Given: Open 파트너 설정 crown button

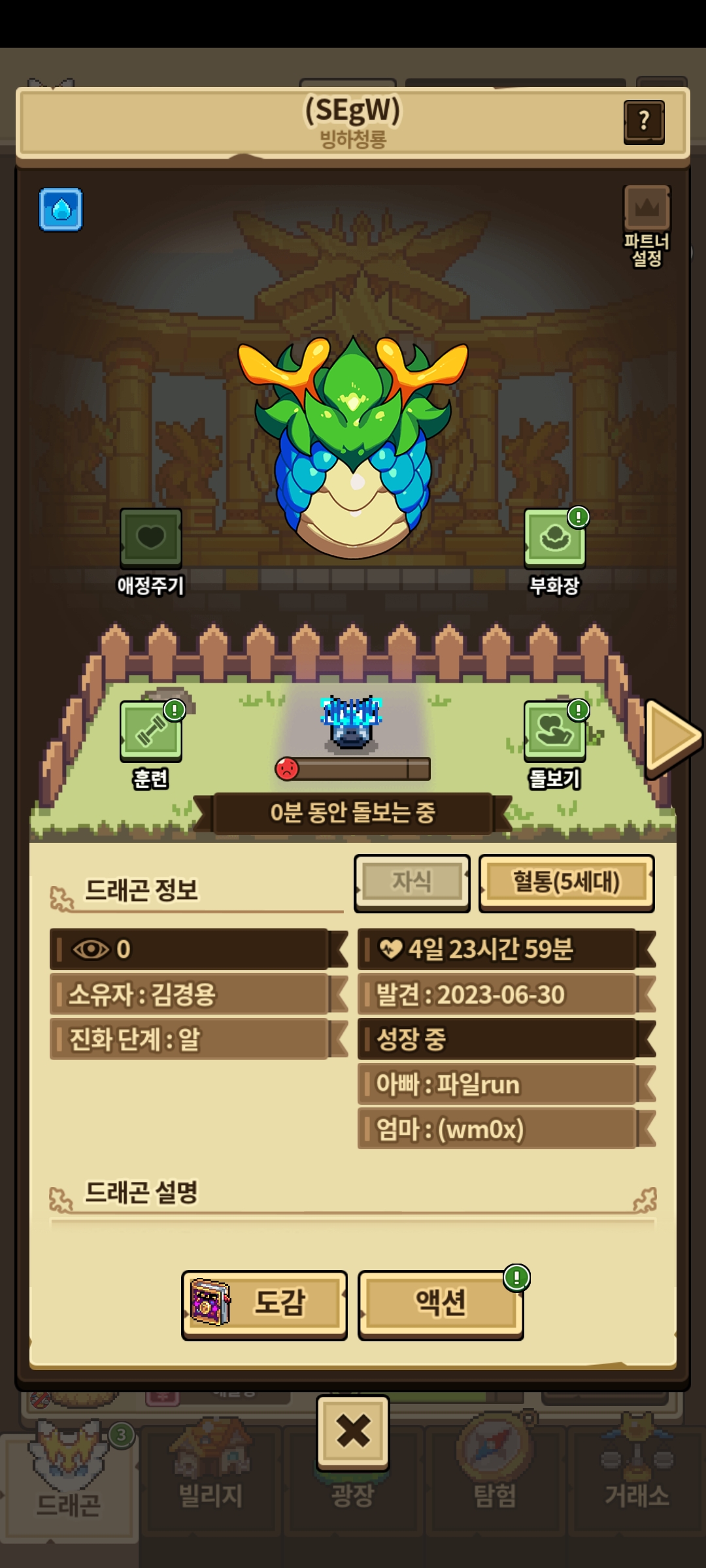Looking at the screenshot, I should pos(647,209).
